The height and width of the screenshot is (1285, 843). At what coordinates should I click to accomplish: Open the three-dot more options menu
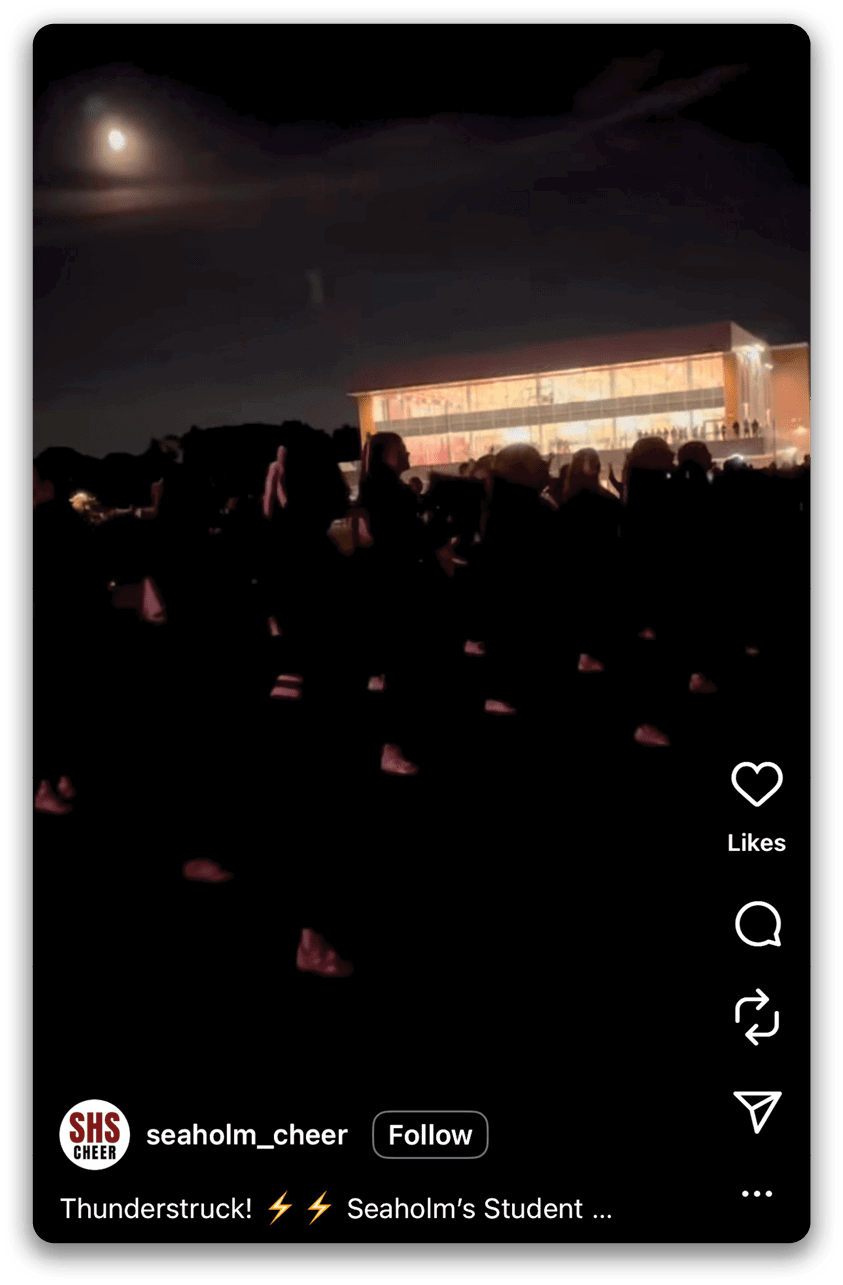756,1193
